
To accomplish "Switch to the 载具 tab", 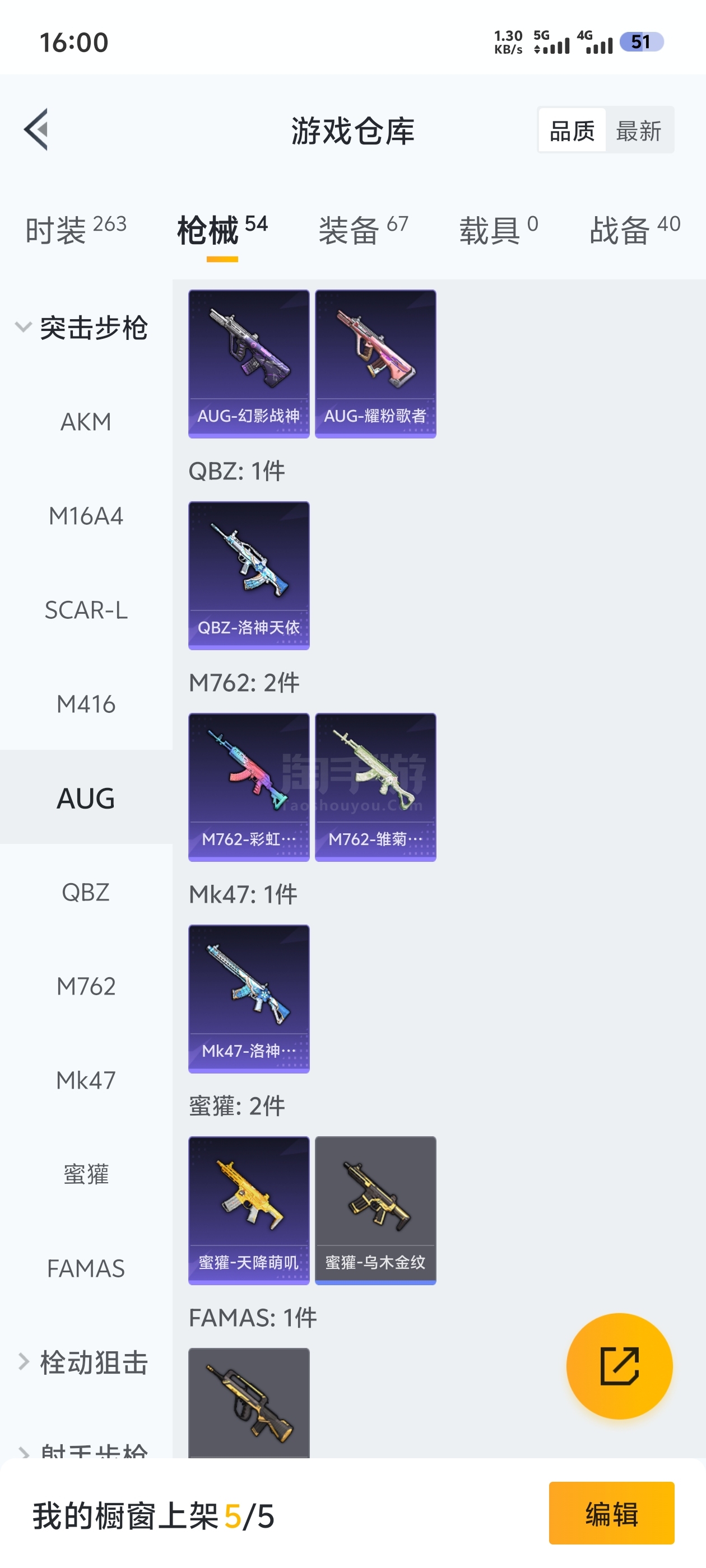I will coord(498,230).
